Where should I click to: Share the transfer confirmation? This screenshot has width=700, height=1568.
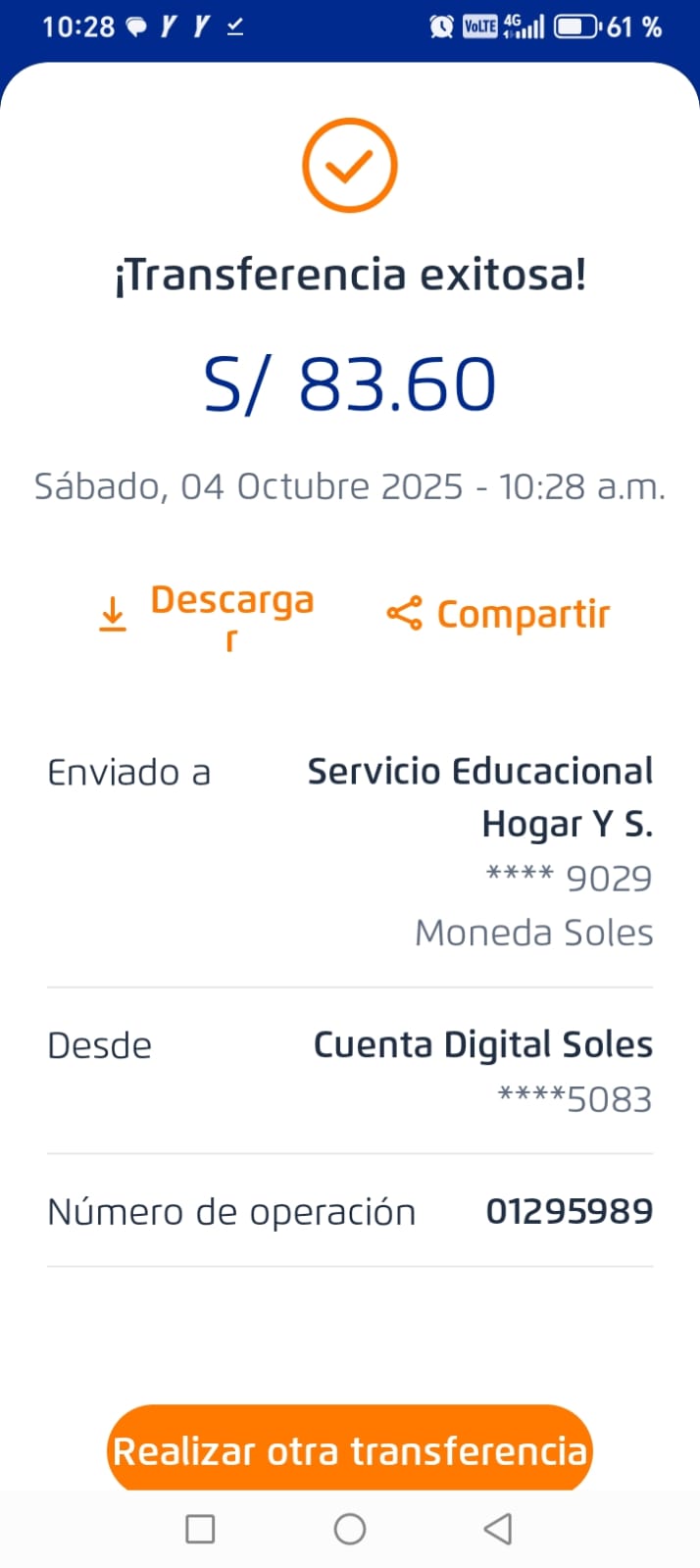click(x=499, y=615)
